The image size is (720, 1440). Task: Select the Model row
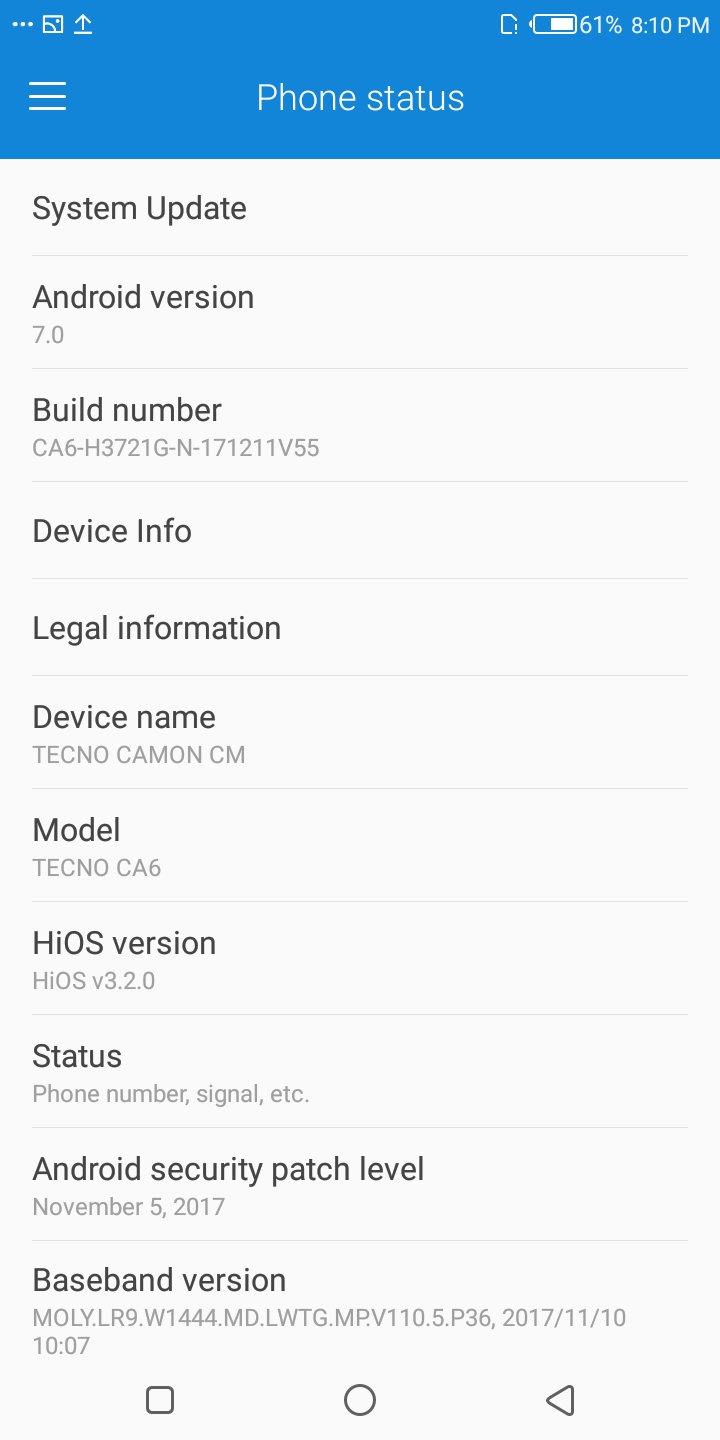pyautogui.click(x=360, y=845)
